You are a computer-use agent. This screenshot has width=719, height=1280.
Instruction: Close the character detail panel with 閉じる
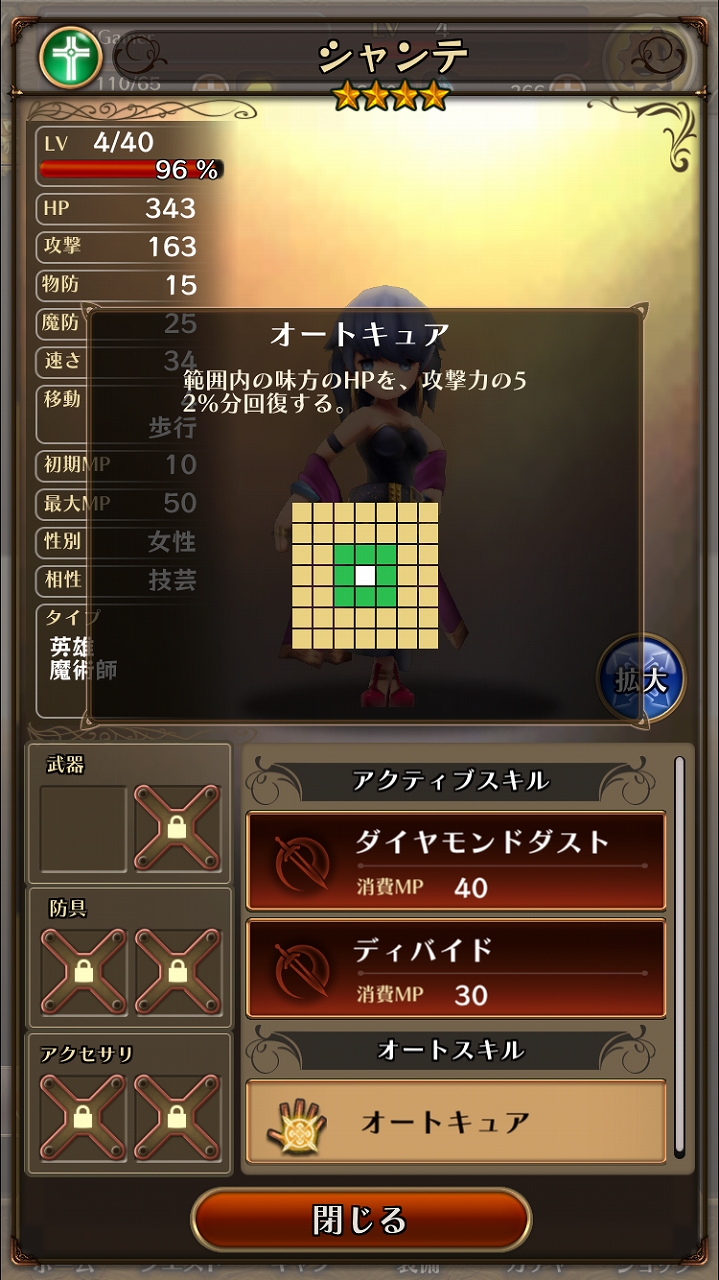pos(360,1219)
